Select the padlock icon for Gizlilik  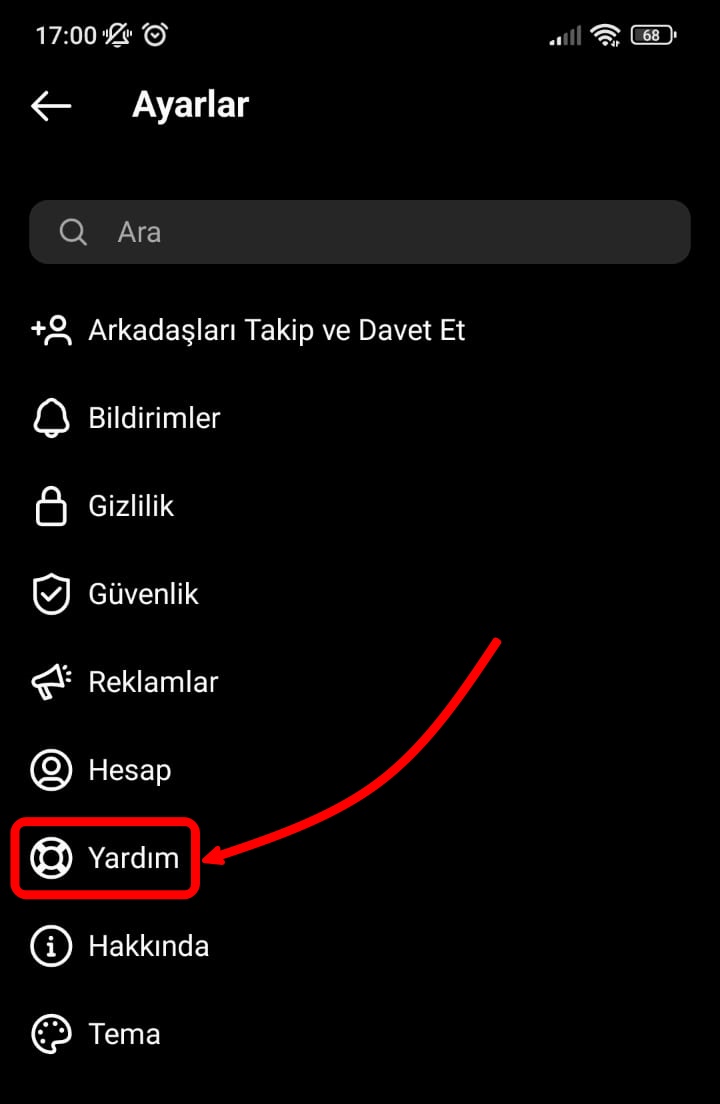click(52, 506)
